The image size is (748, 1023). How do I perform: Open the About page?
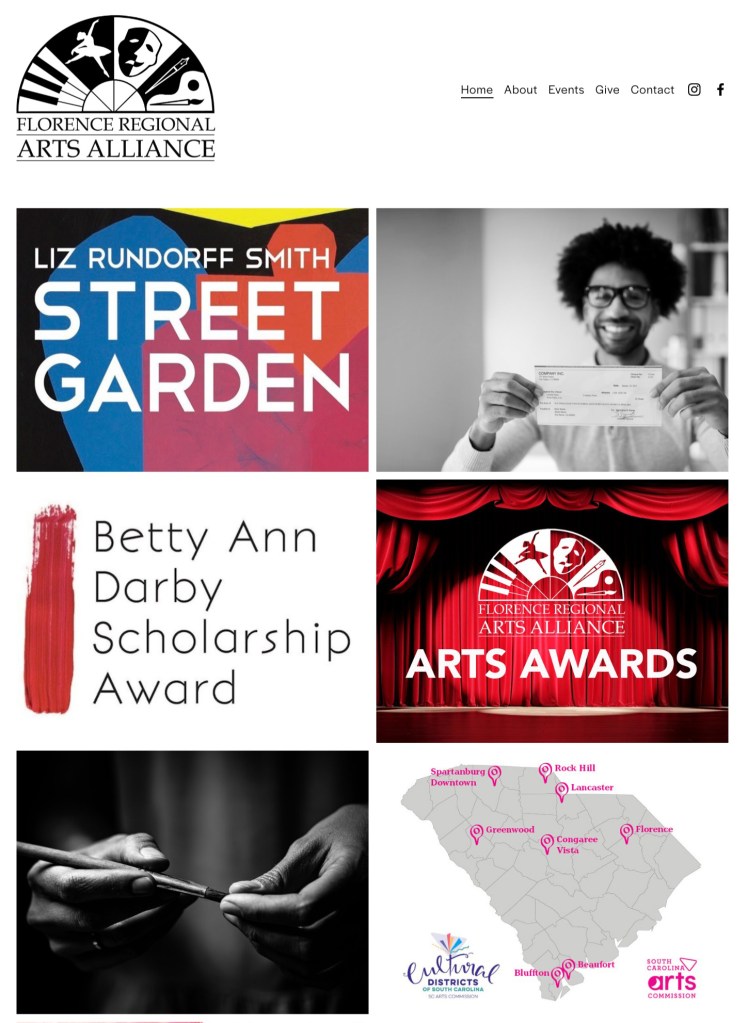pyautogui.click(x=520, y=90)
